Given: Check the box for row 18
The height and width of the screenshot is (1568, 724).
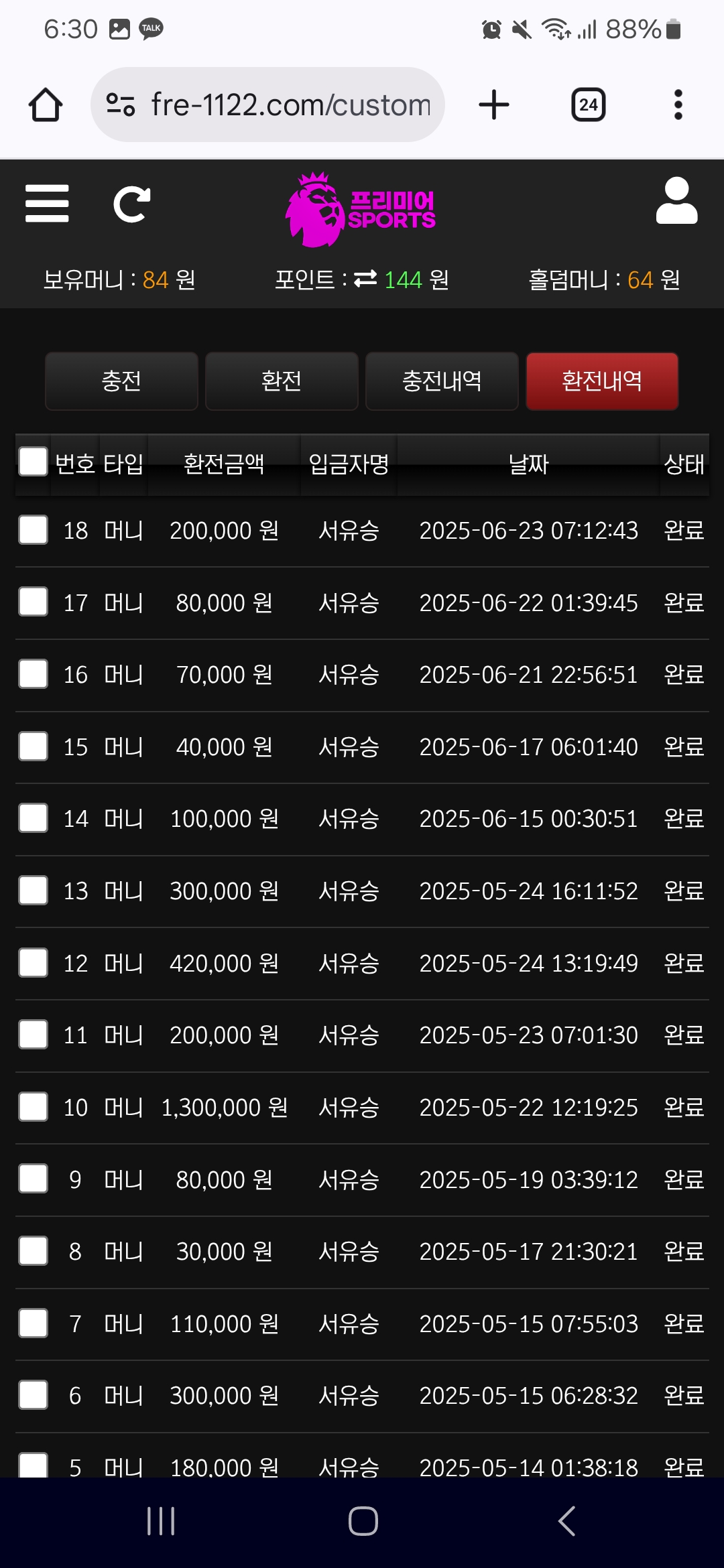Looking at the screenshot, I should tap(33, 530).
